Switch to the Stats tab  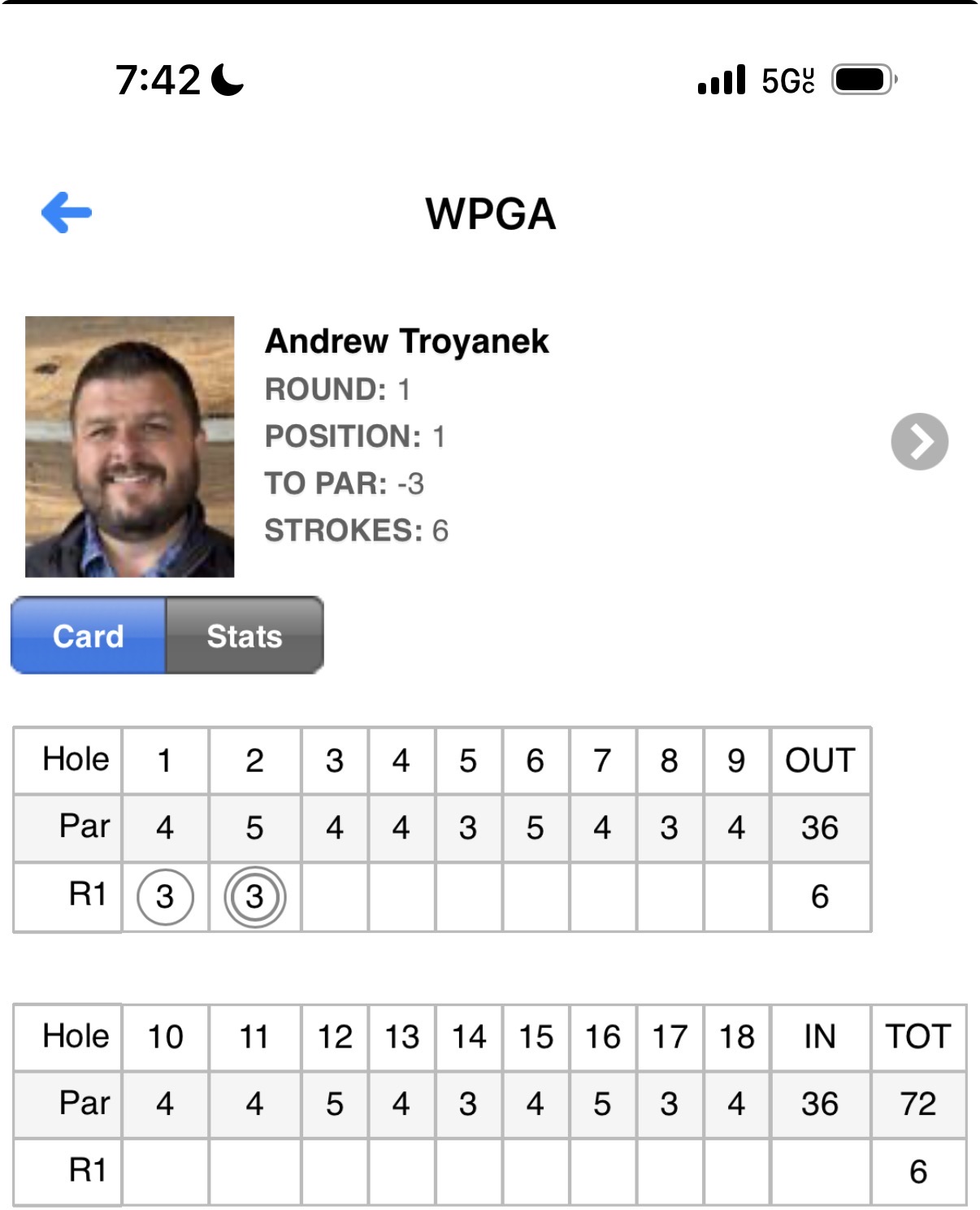(245, 635)
